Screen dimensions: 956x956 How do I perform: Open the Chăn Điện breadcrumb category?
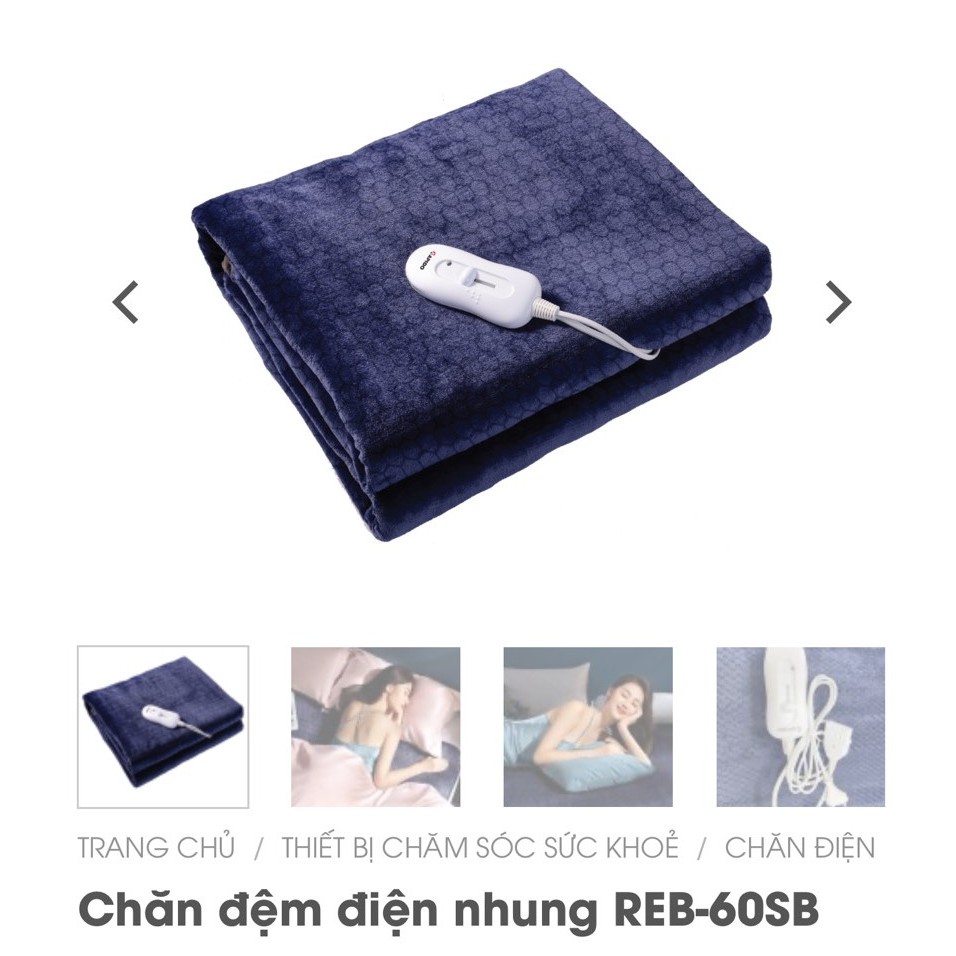799,848
